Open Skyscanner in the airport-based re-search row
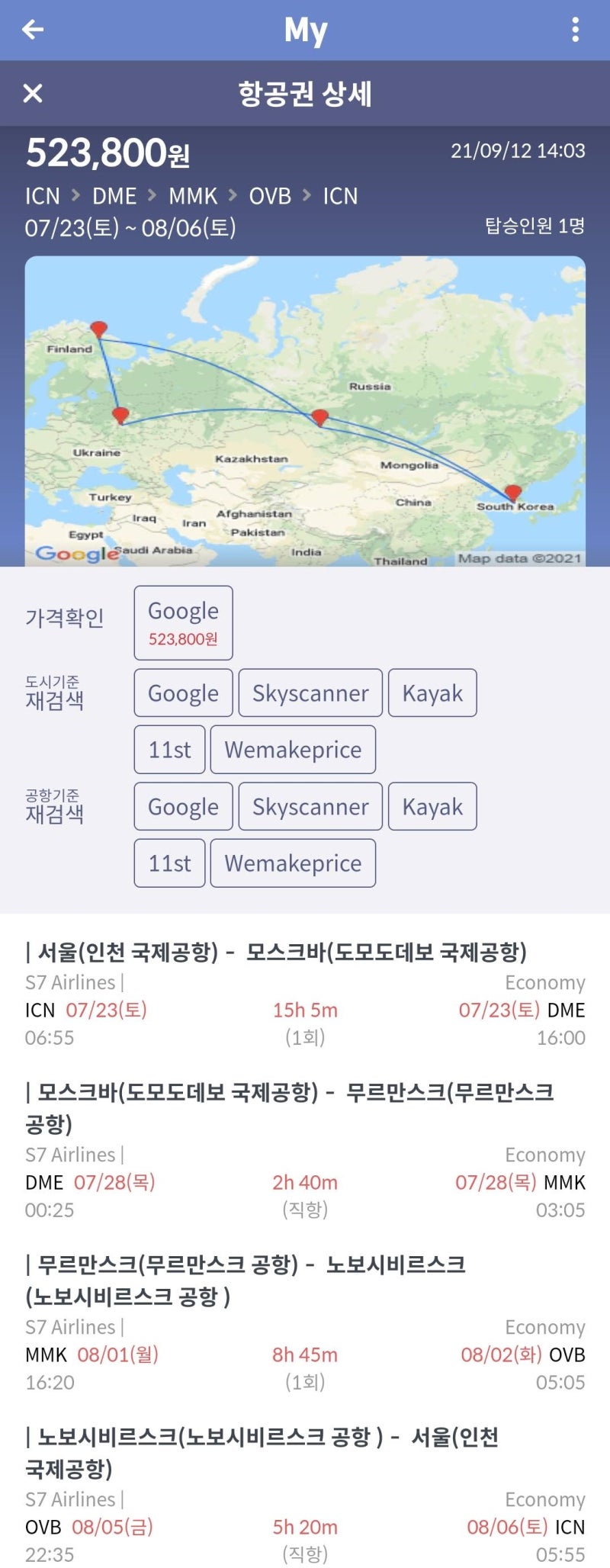This screenshot has width=610, height=1568. [x=310, y=806]
